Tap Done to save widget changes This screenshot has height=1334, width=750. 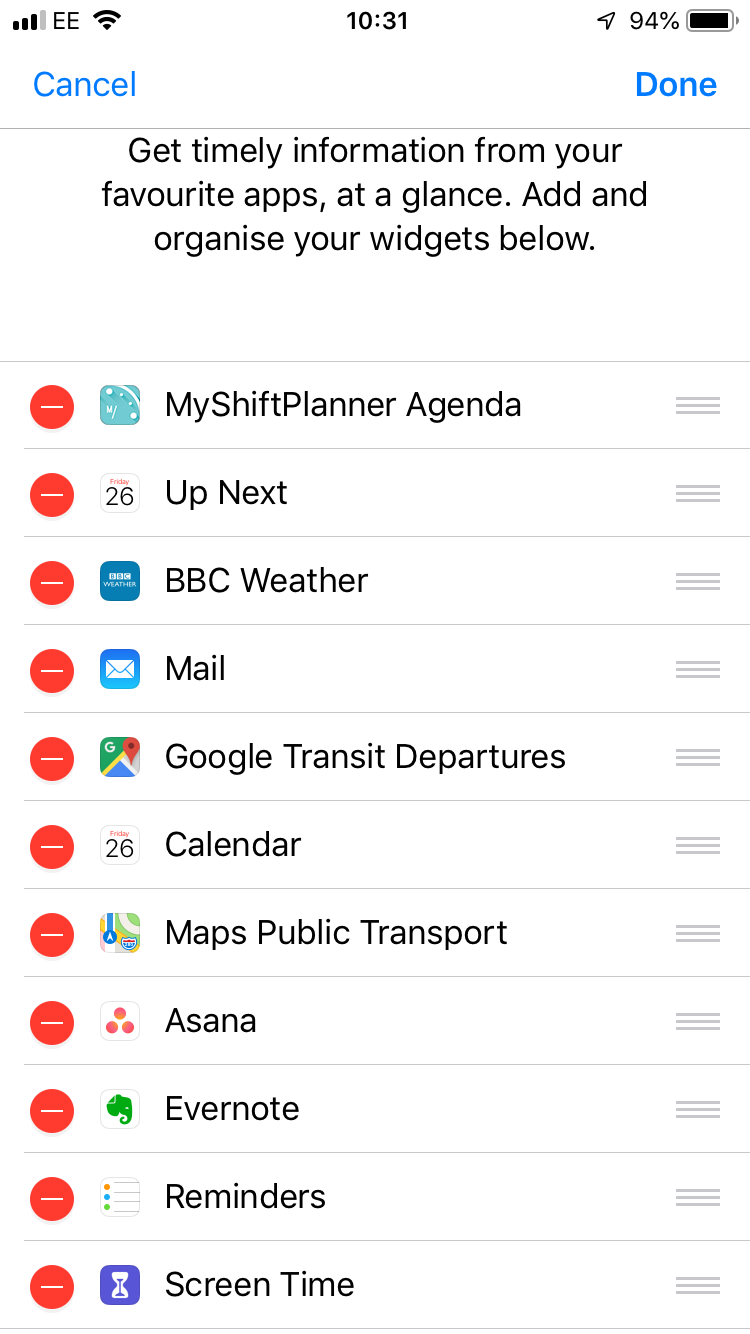pyautogui.click(x=676, y=84)
